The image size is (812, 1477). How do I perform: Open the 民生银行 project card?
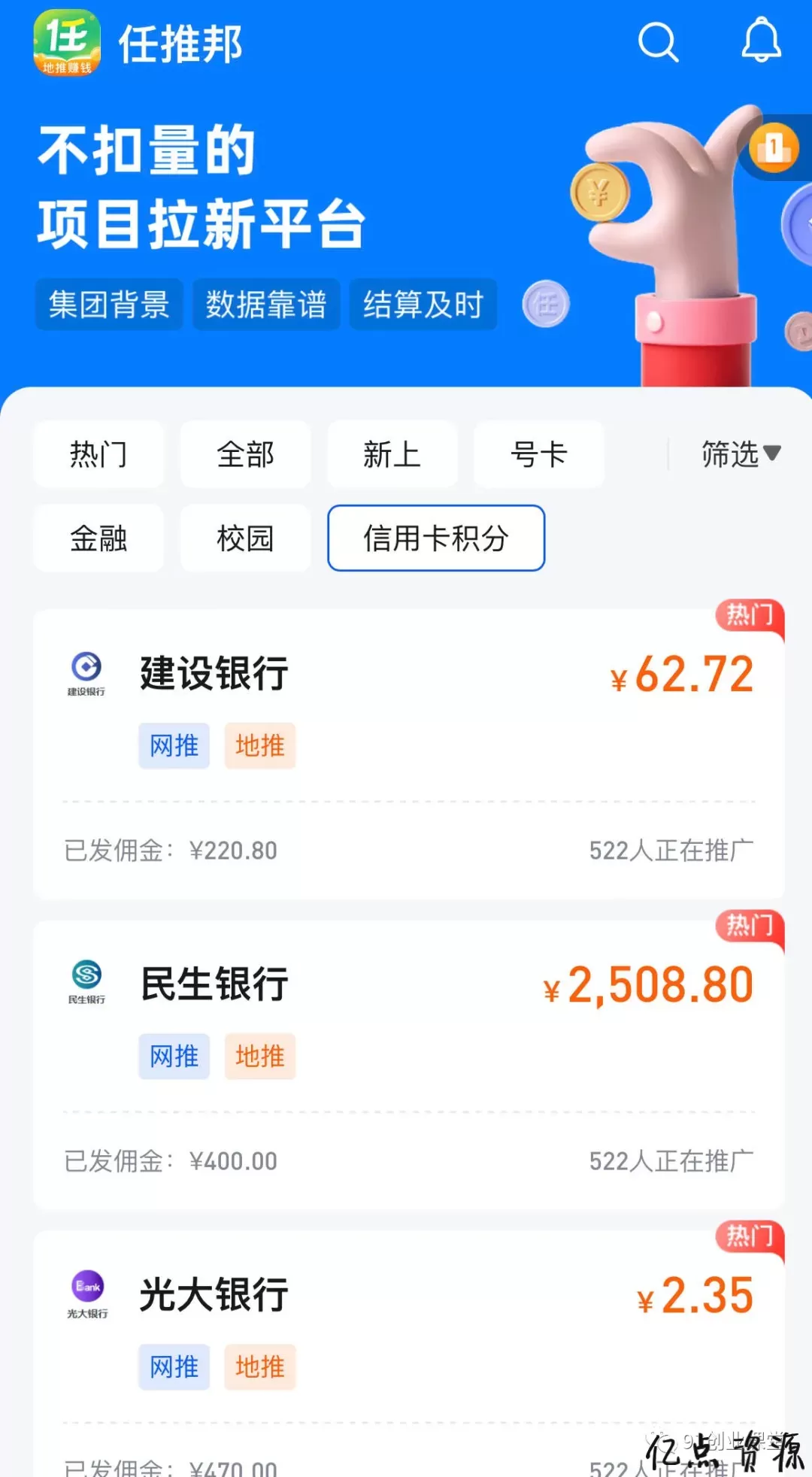[x=408, y=1064]
